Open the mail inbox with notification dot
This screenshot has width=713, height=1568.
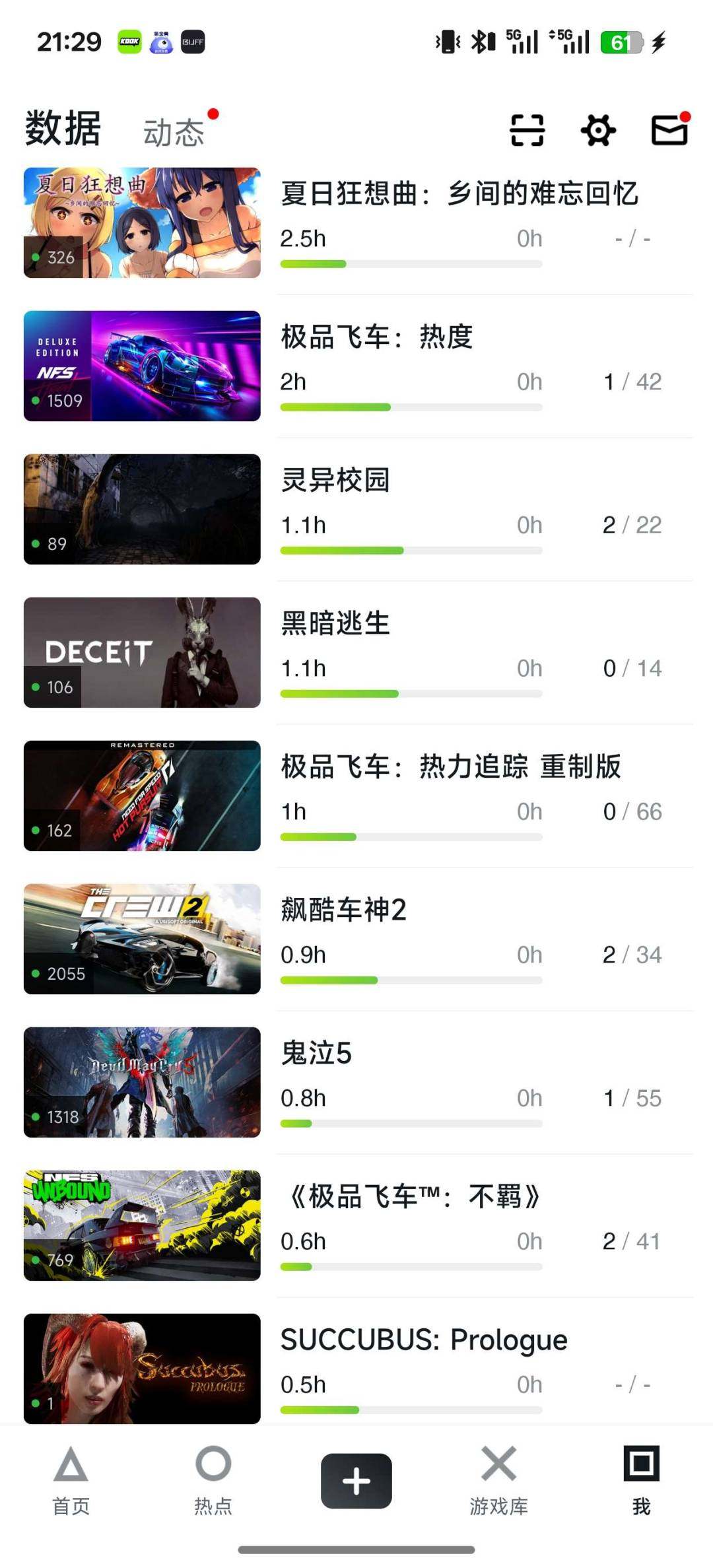point(669,130)
